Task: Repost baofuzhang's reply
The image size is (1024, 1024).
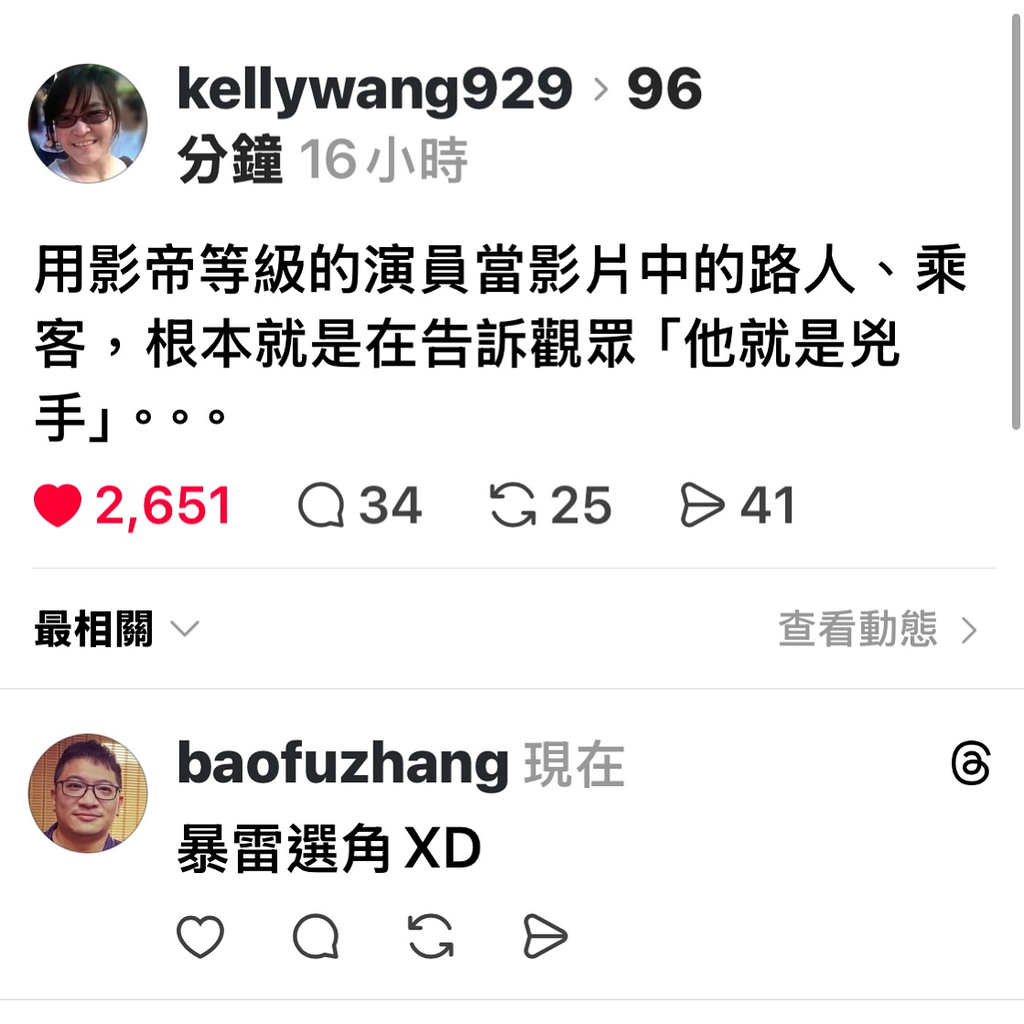Action: coord(431,937)
